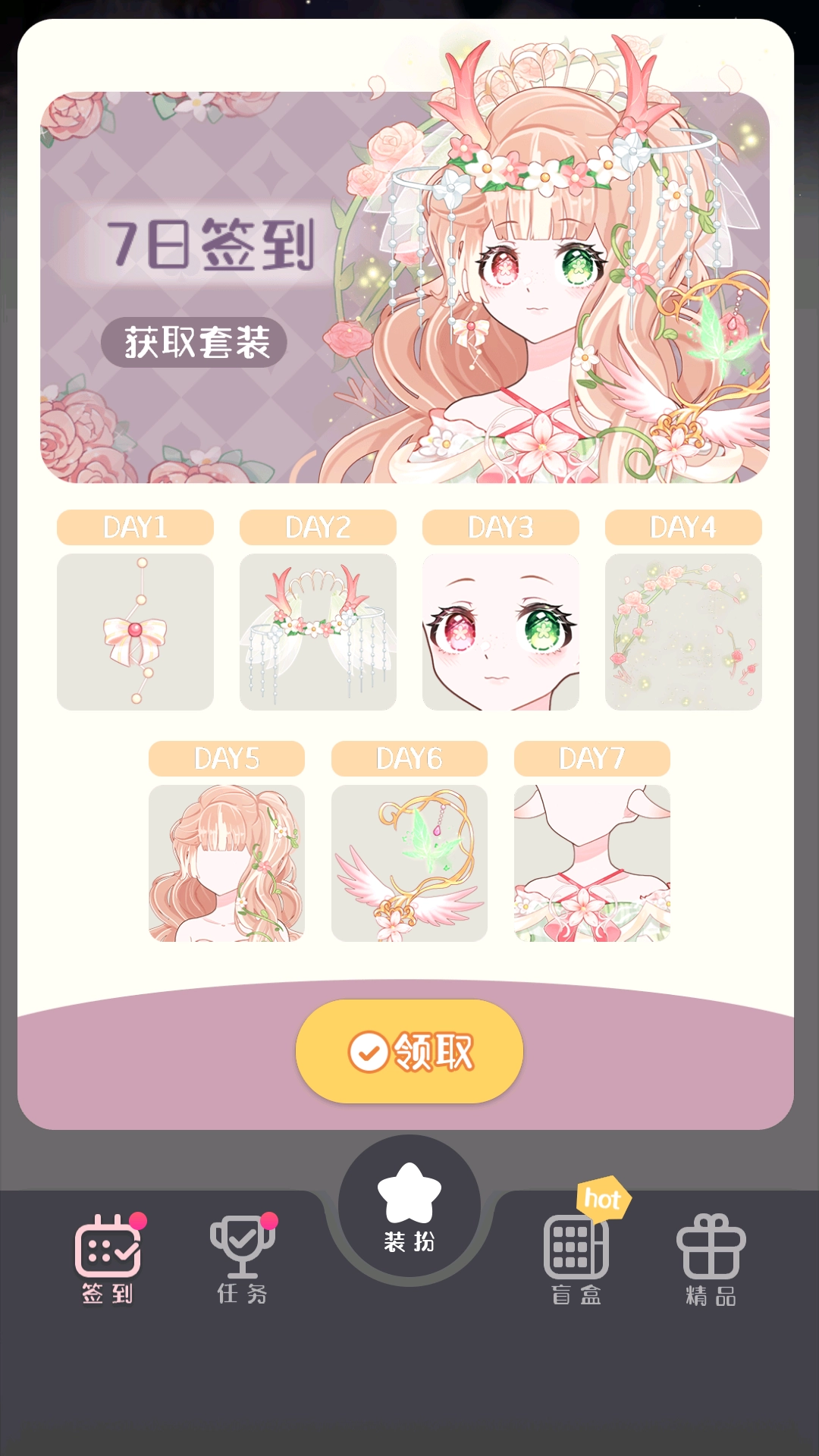The width and height of the screenshot is (819, 1456).
Task: Tap the checkmark inside the 领取 button
Action: pyautogui.click(x=369, y=1051)
